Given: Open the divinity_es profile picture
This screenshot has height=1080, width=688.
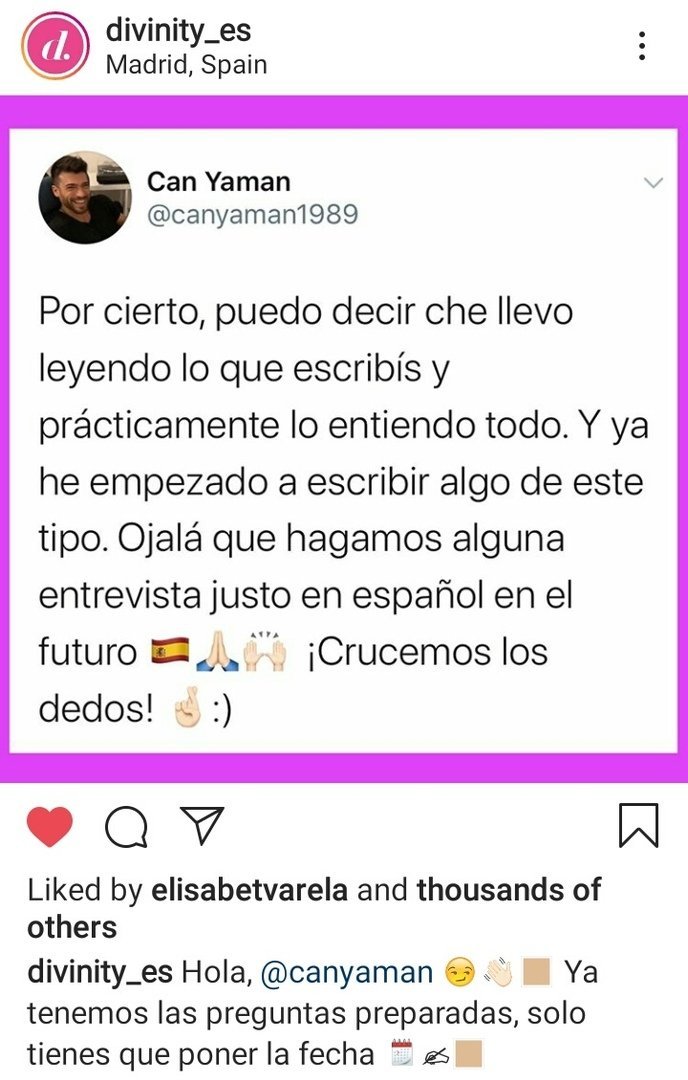Looking at the screenshot, I should 53,46.
